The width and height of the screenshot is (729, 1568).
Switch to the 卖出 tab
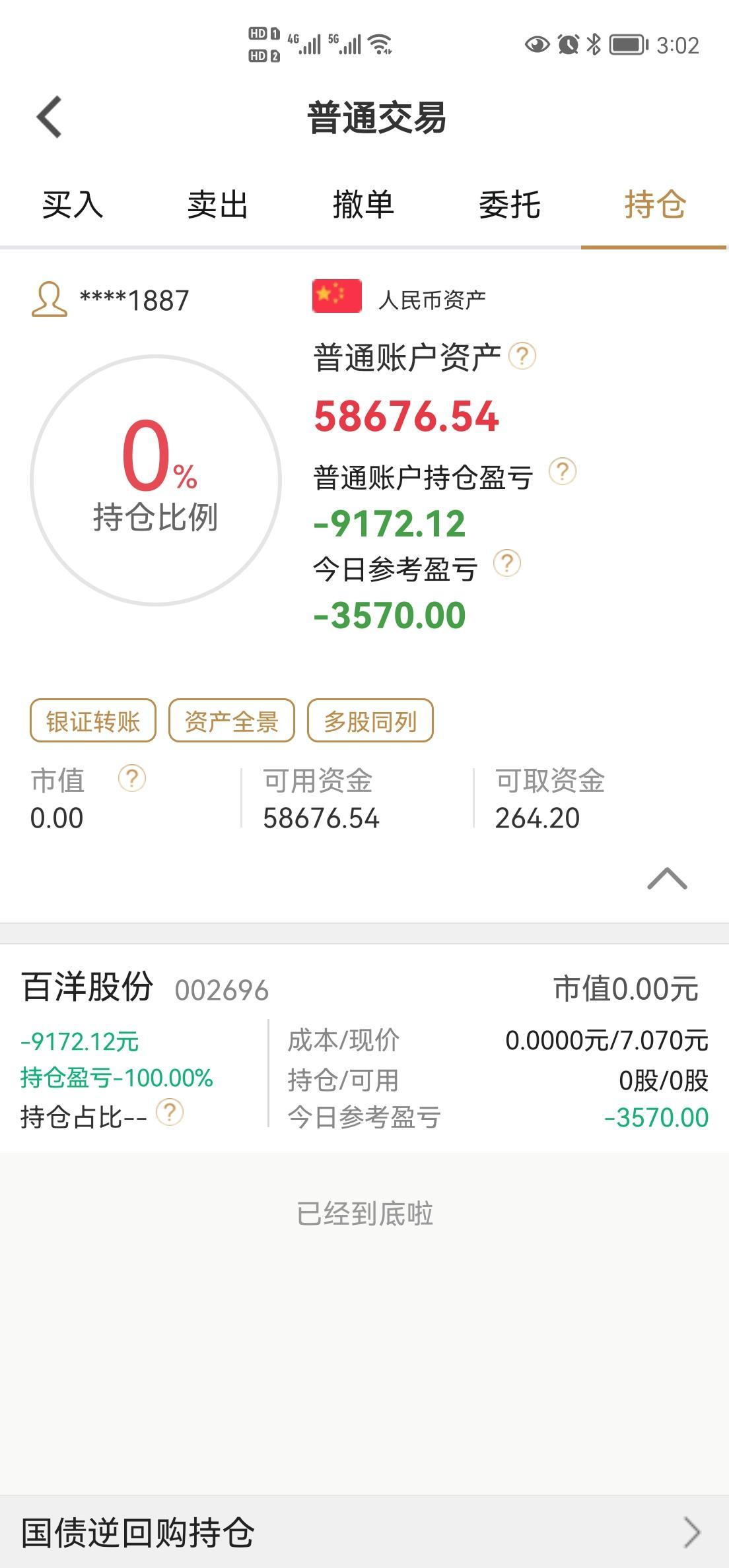218,205
